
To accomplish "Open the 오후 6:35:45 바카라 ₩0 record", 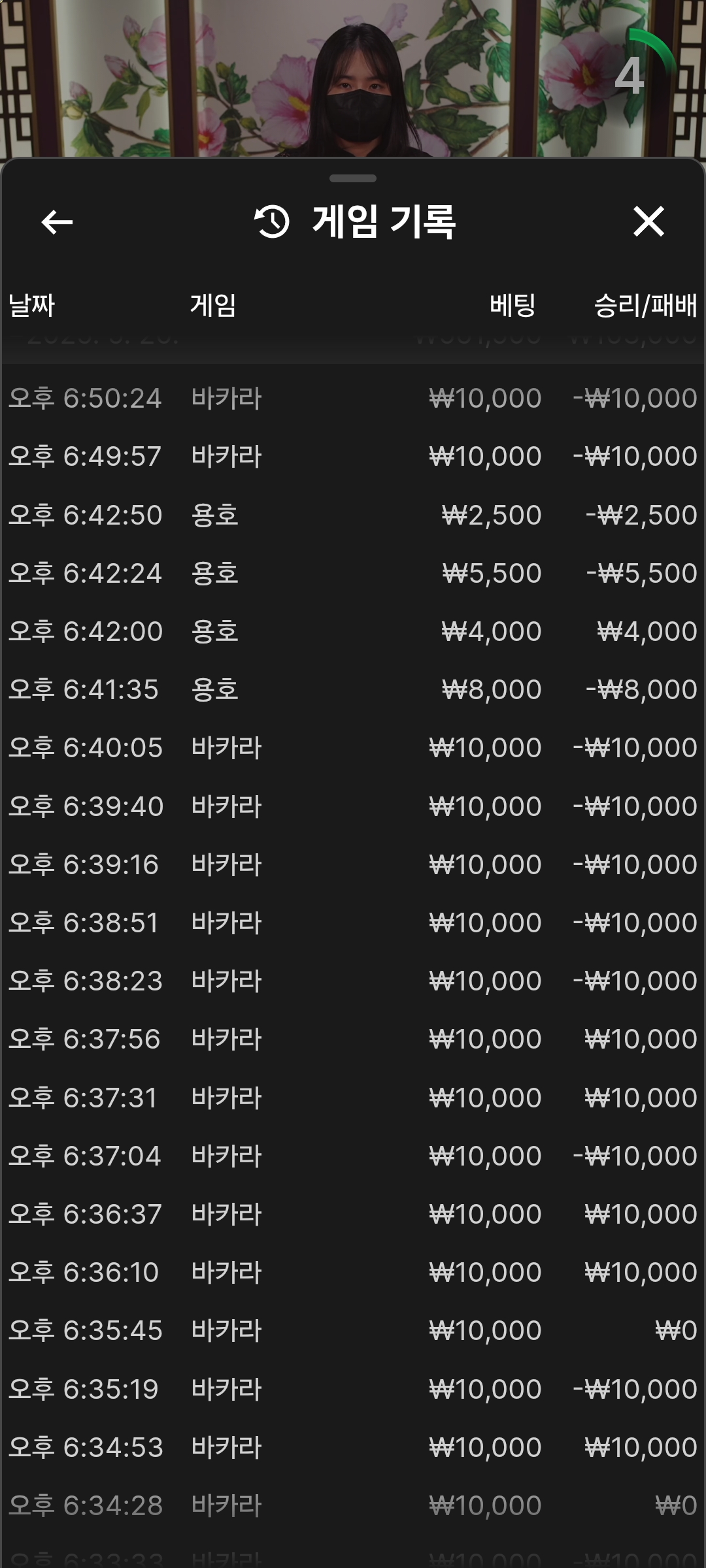I will (x=353, y=1330).
